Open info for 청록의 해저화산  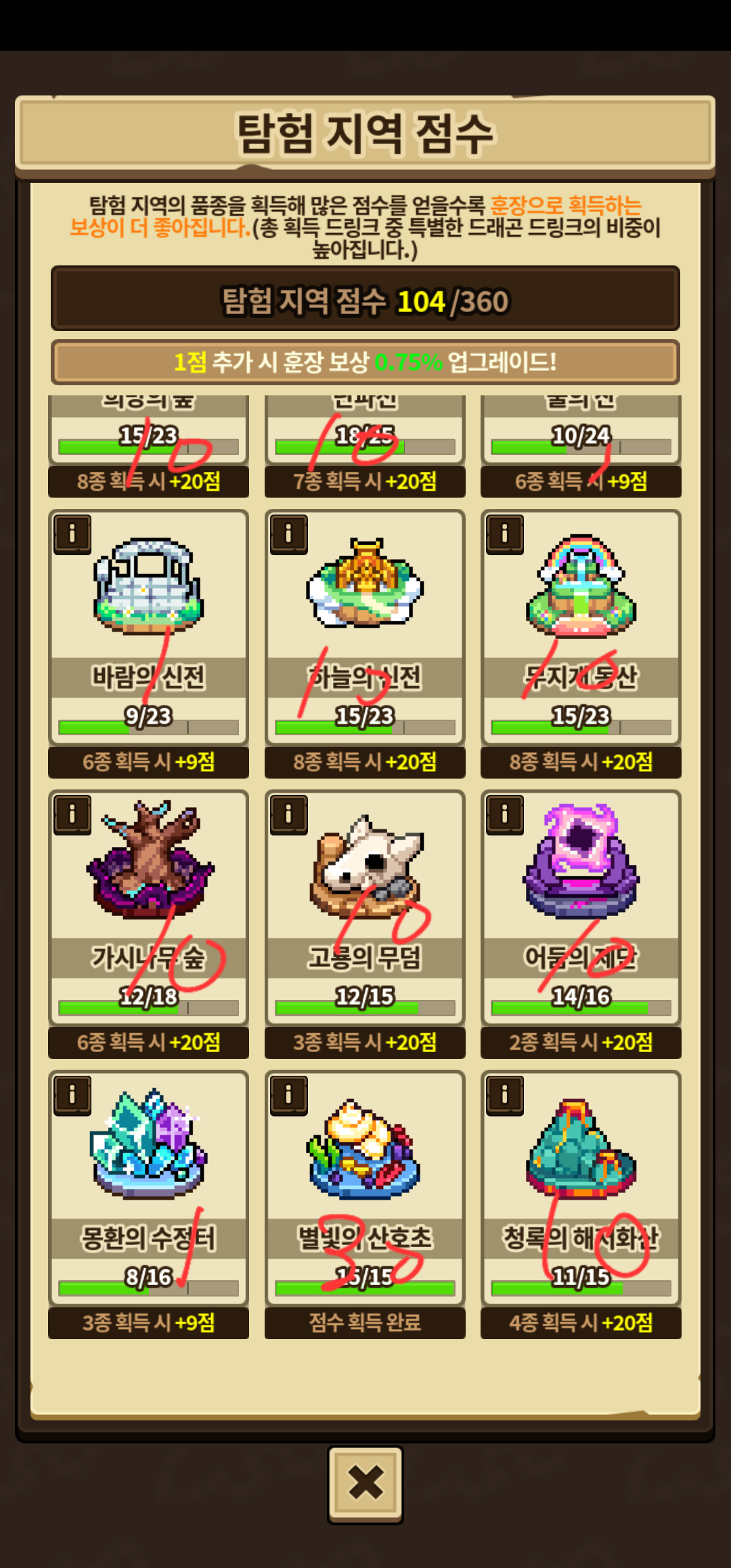pos(505,1095)
